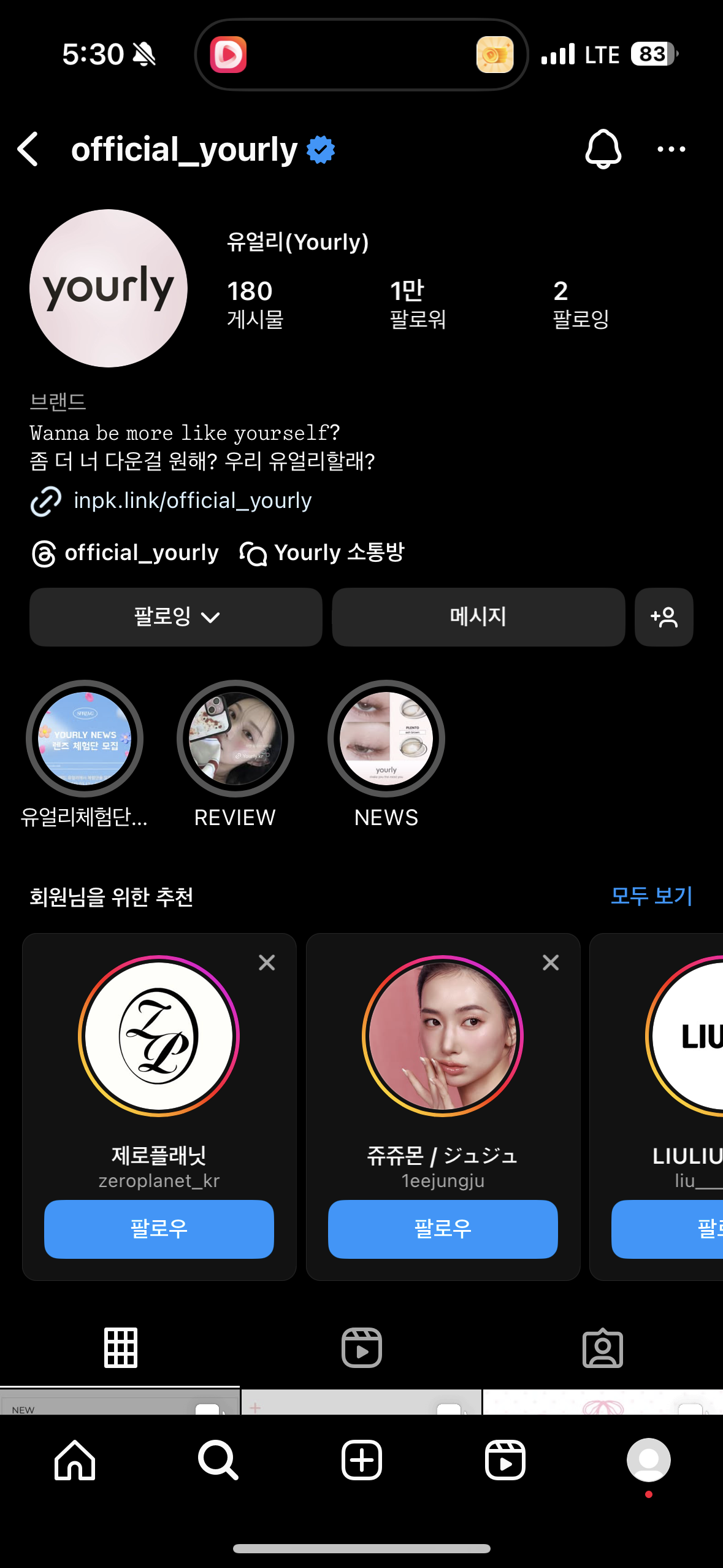This screenshot has width=723, height=1568.
Task: View the REVIEW story highlight
Action: (235, 739)
